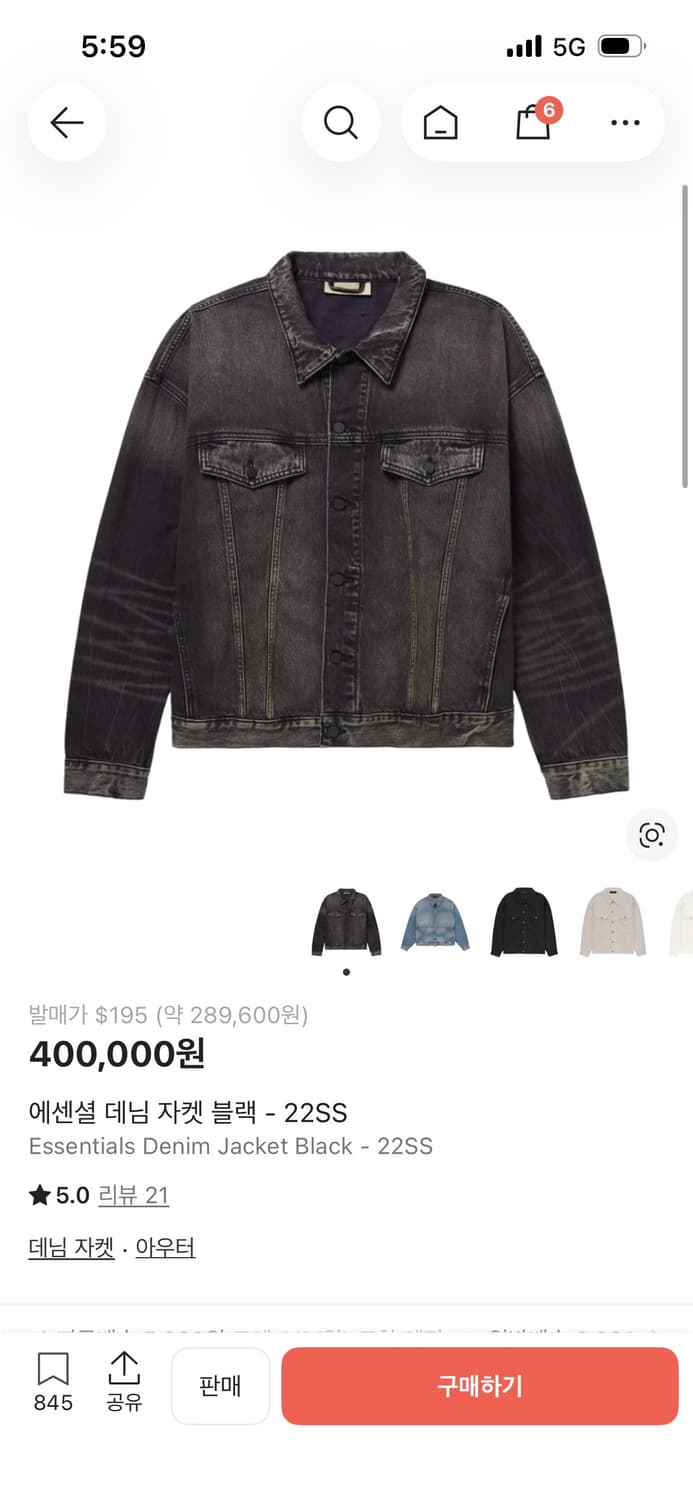693x1500 pixels.
Task: Go back to the previous page
Action: point(67,123)
